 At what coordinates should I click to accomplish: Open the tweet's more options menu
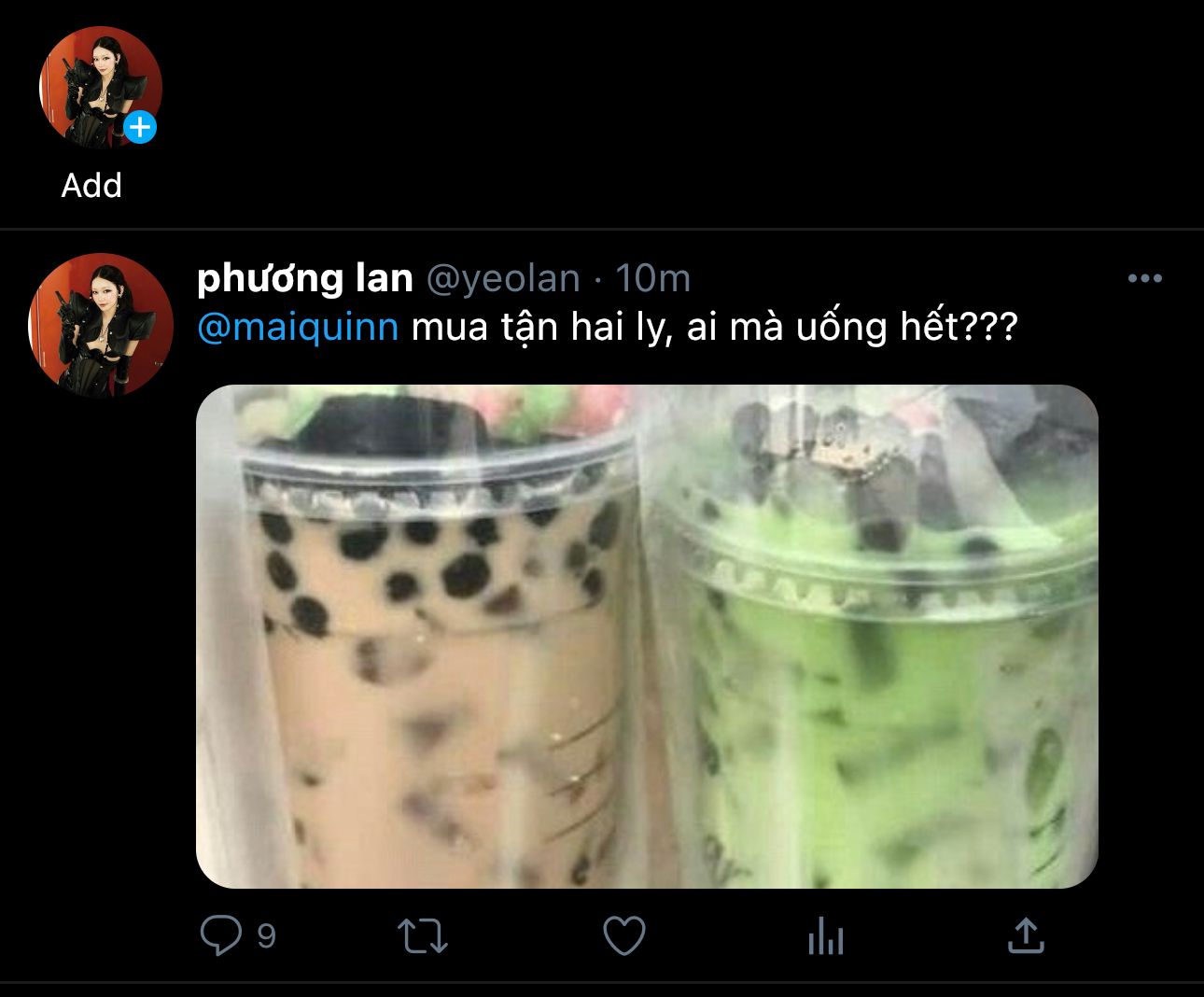(x=1144, y=278)
